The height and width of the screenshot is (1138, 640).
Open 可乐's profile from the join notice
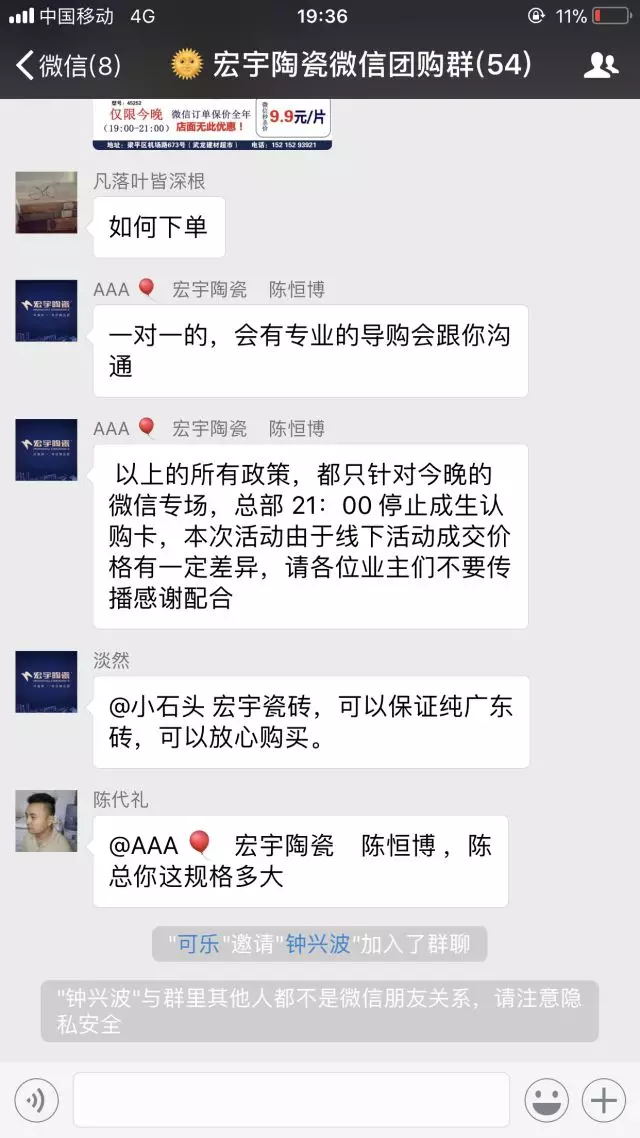click(x=199, y=944)
